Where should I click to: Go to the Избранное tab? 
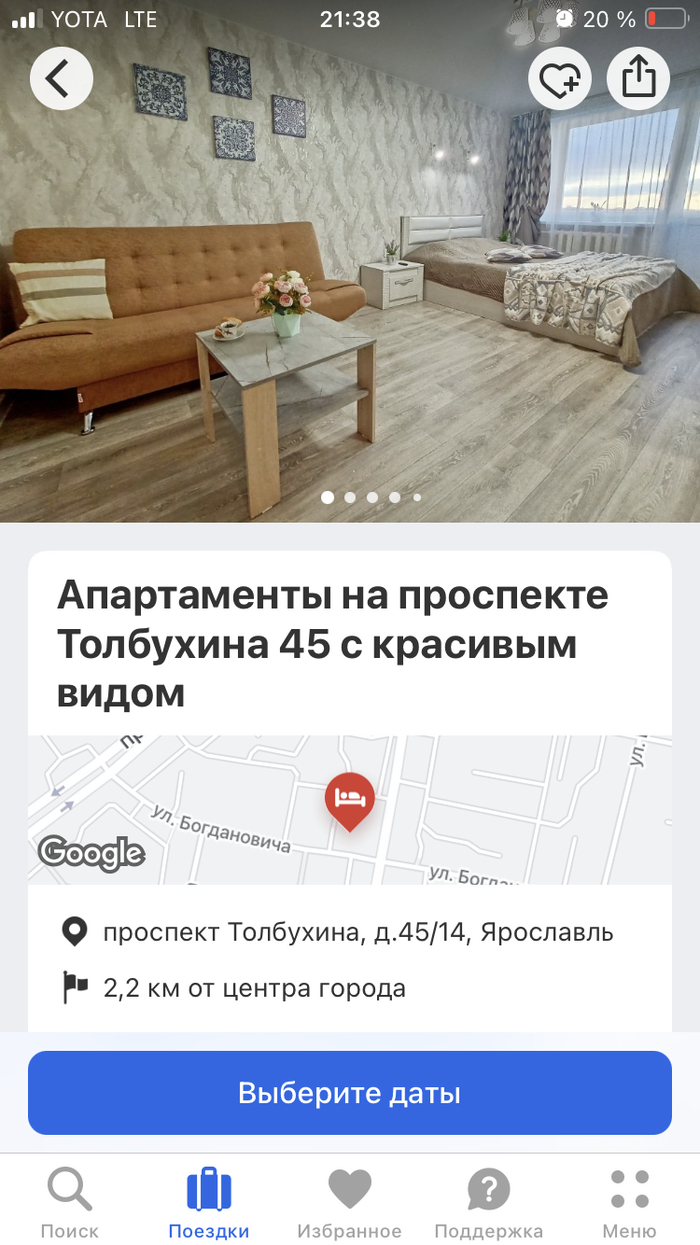tap(349, 1203)
